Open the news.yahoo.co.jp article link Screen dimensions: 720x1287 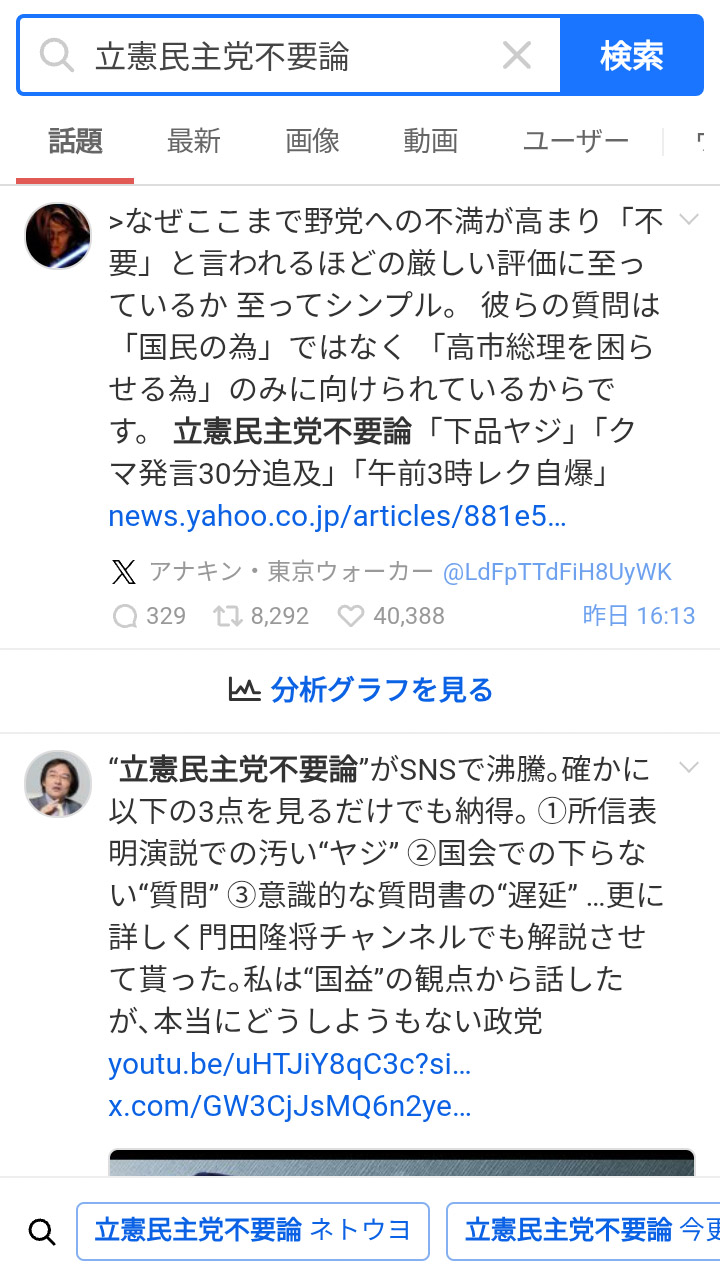337,517
